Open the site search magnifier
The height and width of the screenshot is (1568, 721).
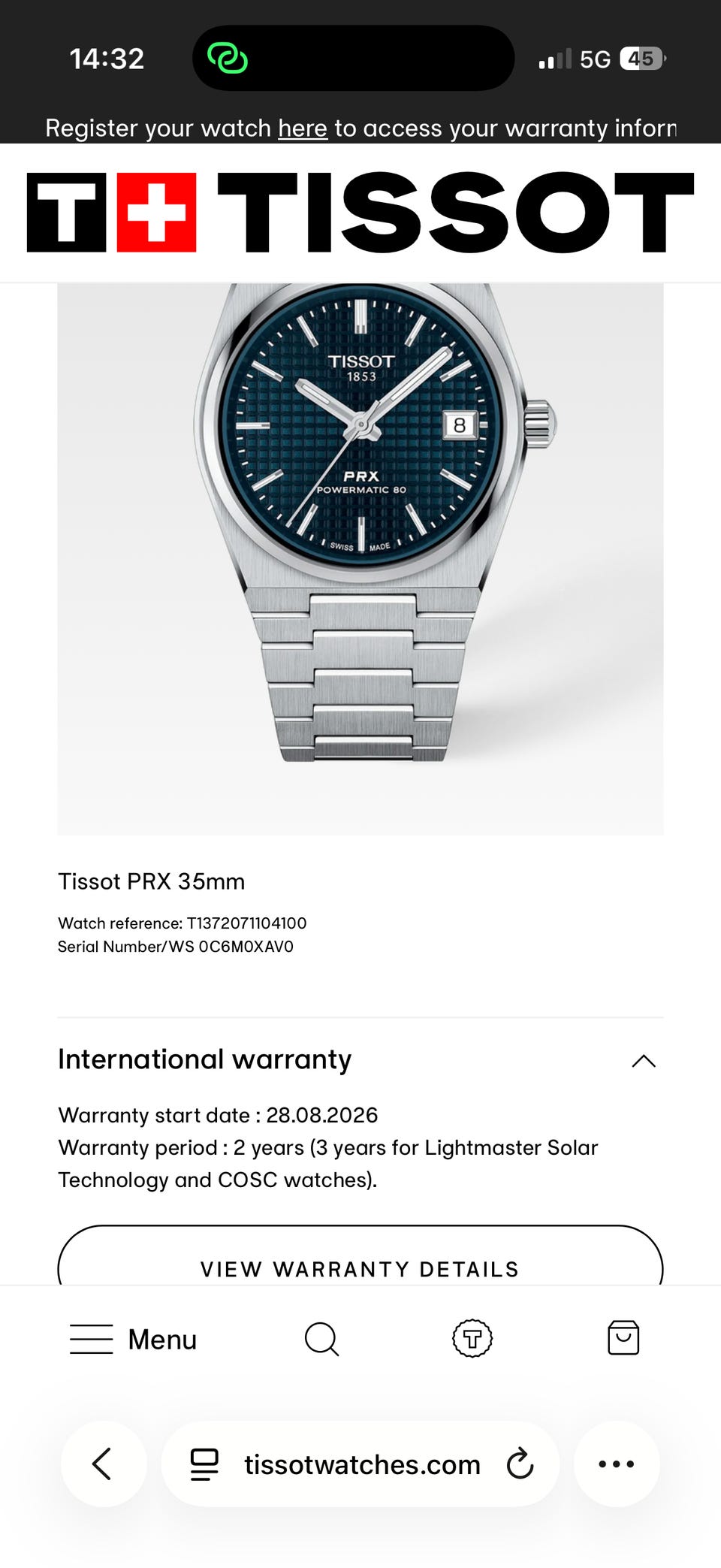(321, 1339)
